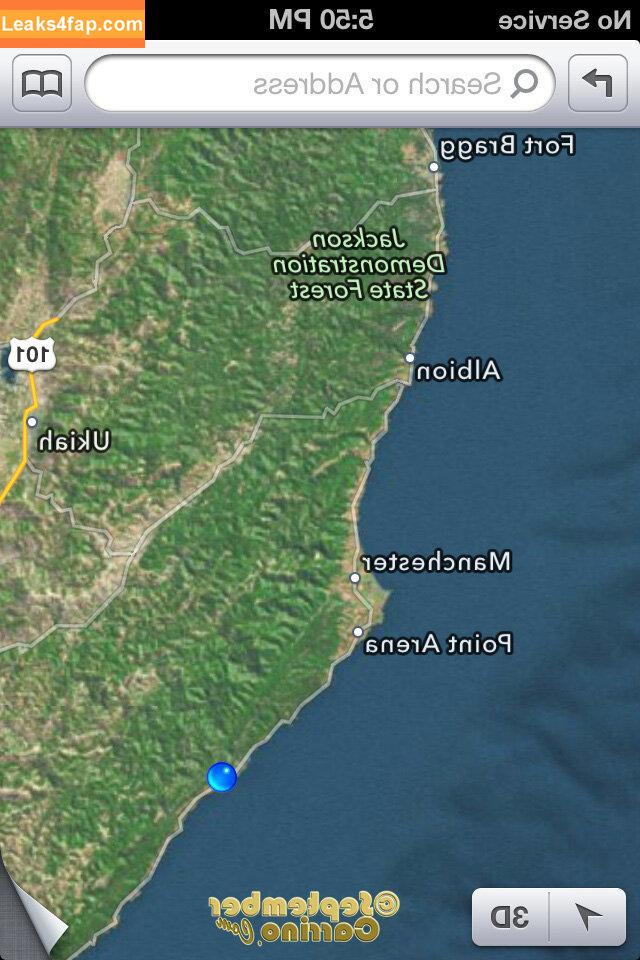Image resolution: width=640 pixels, height=960 pixels.
Task: Tap the blue current location dot
Action: 222,776
